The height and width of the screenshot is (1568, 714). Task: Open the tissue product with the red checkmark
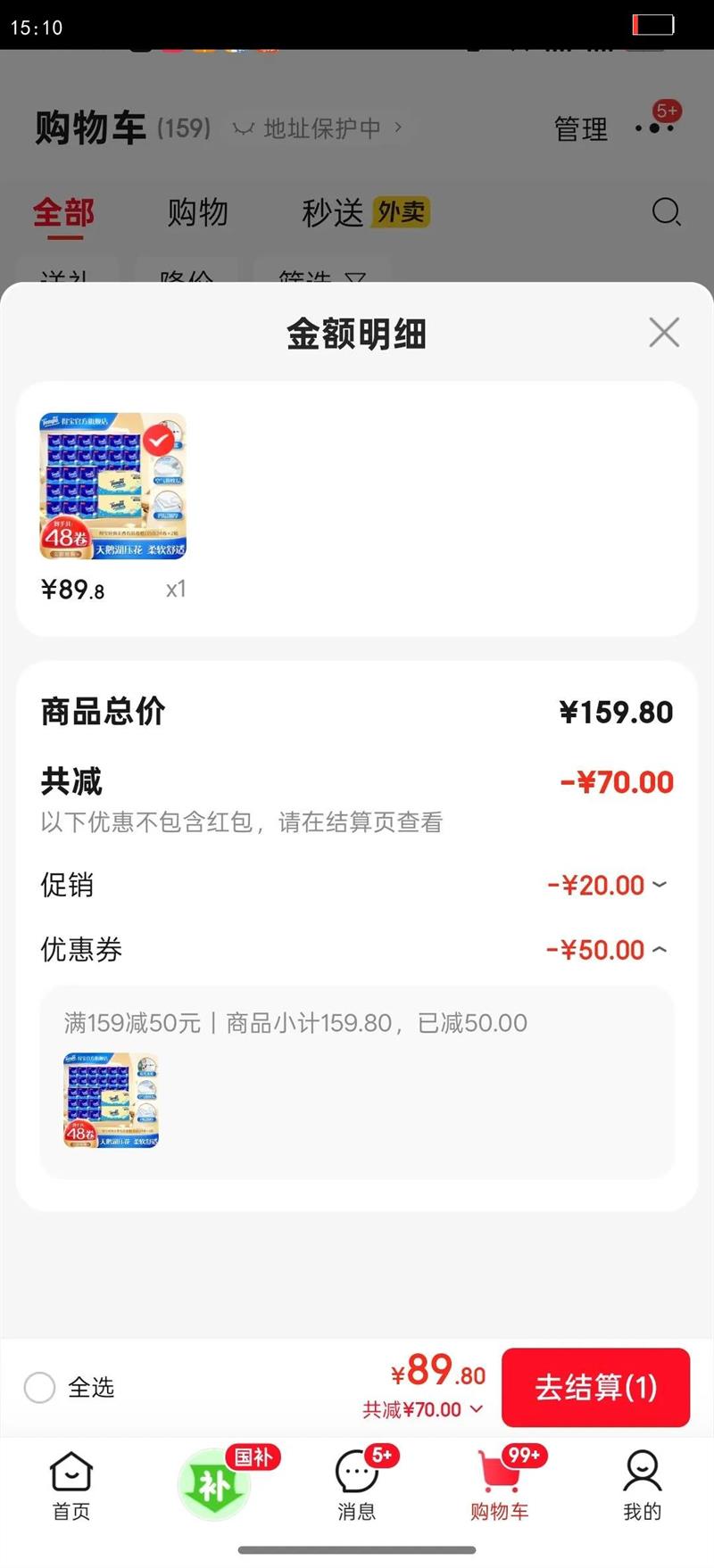pos(113,486)
